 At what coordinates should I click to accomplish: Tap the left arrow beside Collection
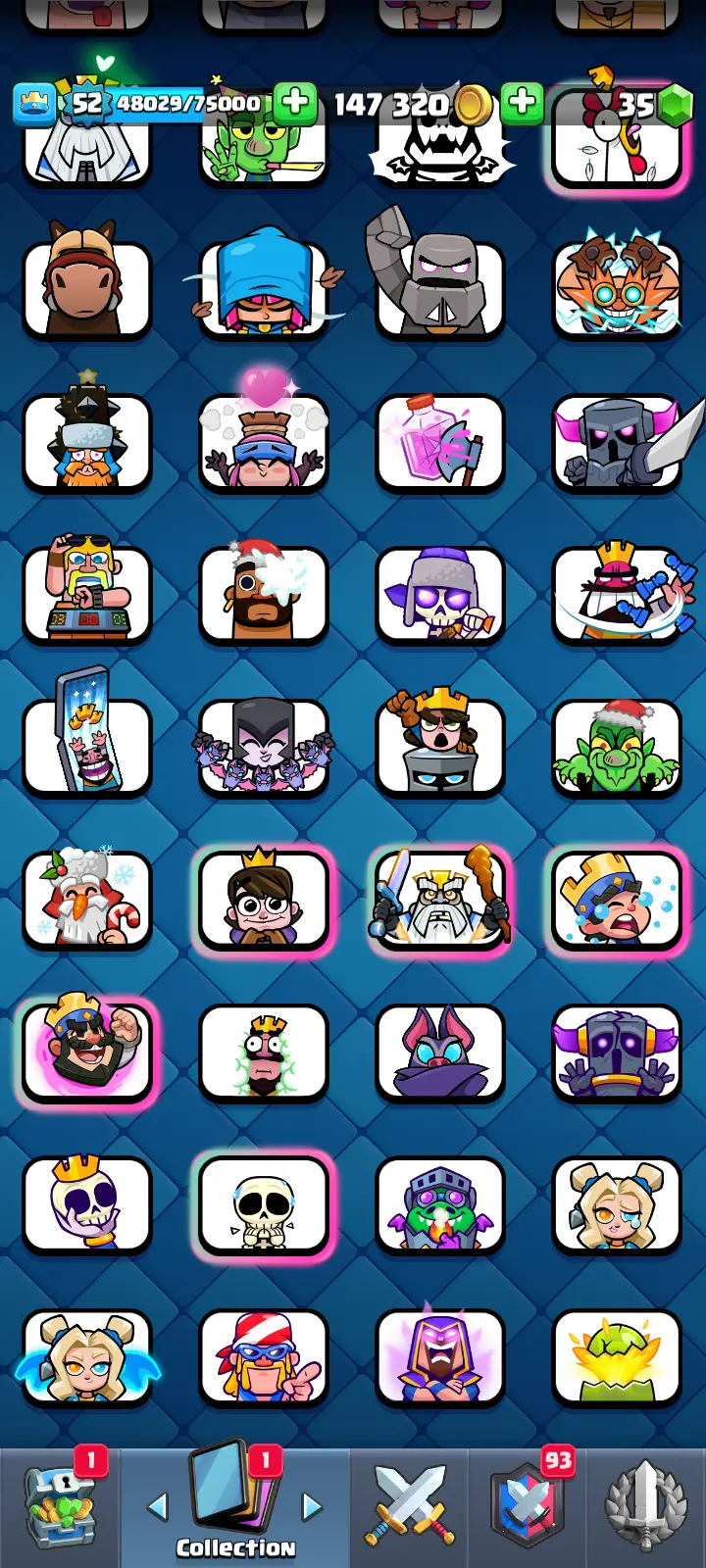coord(158,1507)
